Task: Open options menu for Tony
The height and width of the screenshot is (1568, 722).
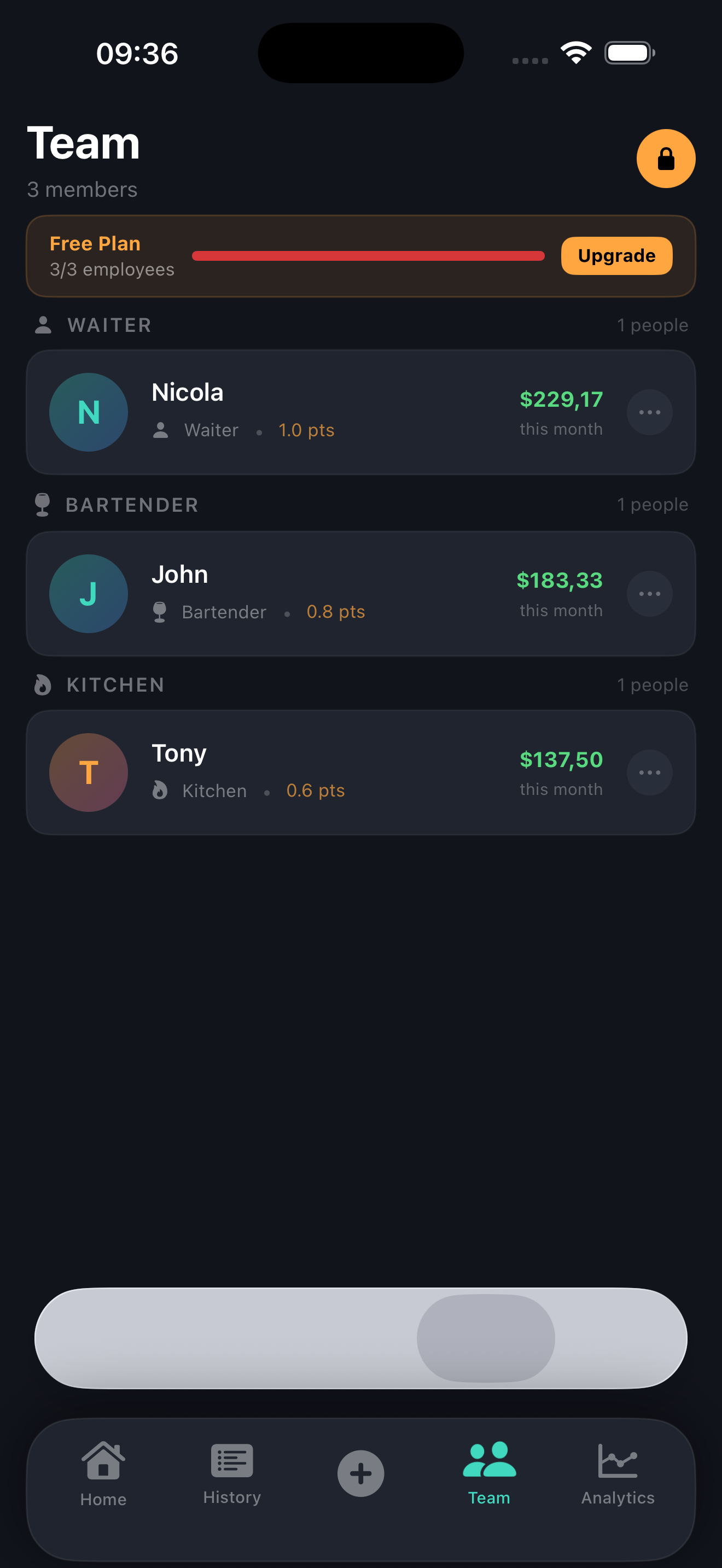Action: 650,773
